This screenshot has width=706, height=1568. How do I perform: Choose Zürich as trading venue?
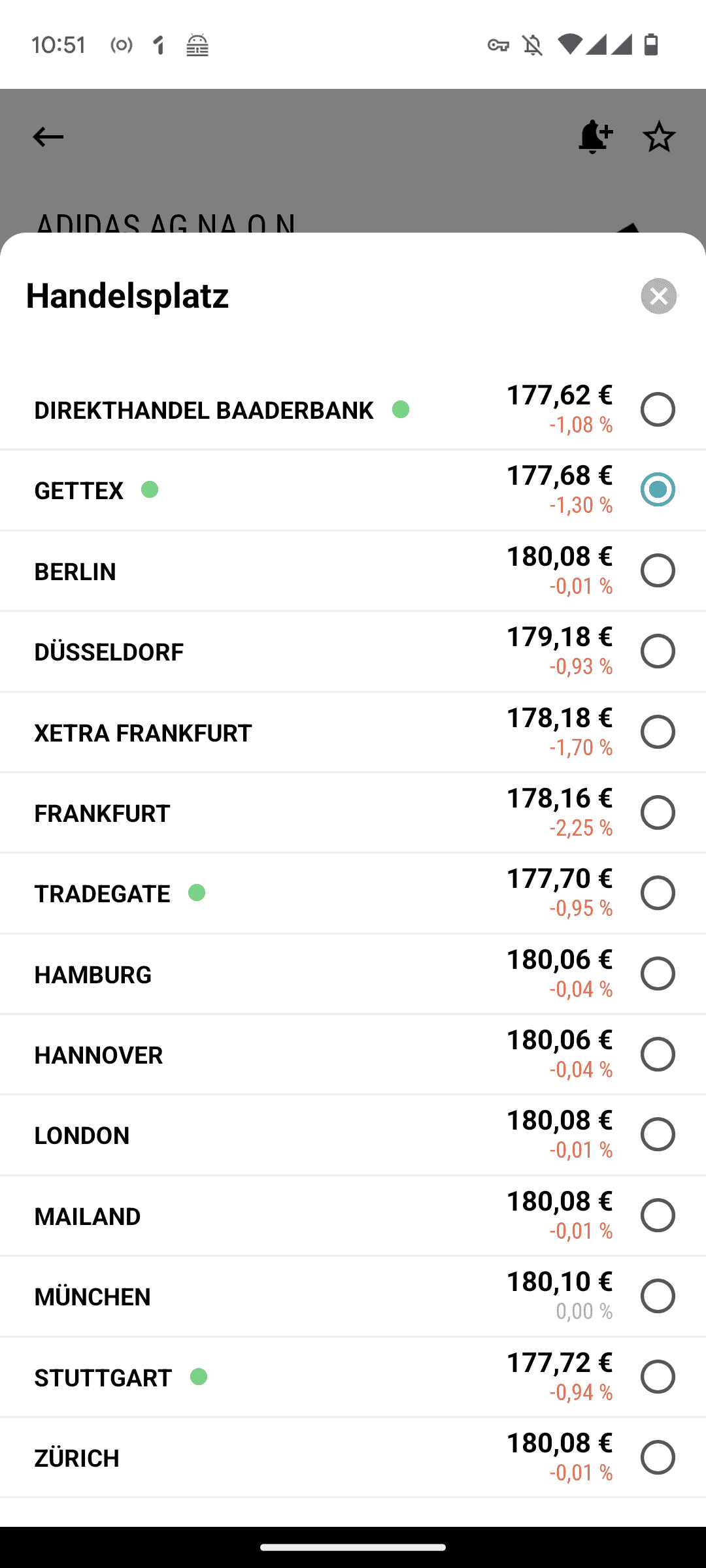tap(353, 1458)
